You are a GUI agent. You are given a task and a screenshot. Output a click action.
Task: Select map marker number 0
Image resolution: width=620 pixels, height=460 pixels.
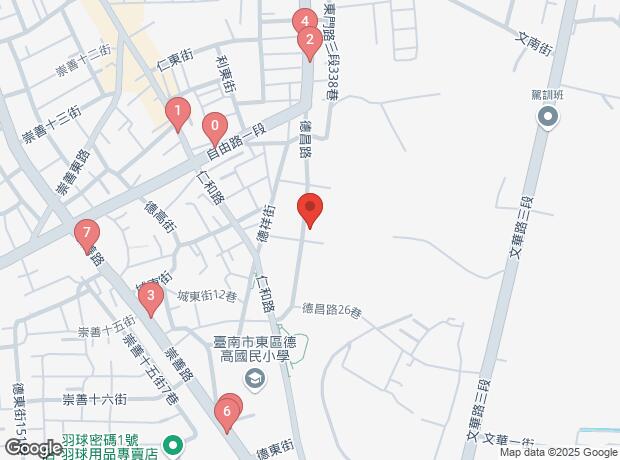point(213,128)
